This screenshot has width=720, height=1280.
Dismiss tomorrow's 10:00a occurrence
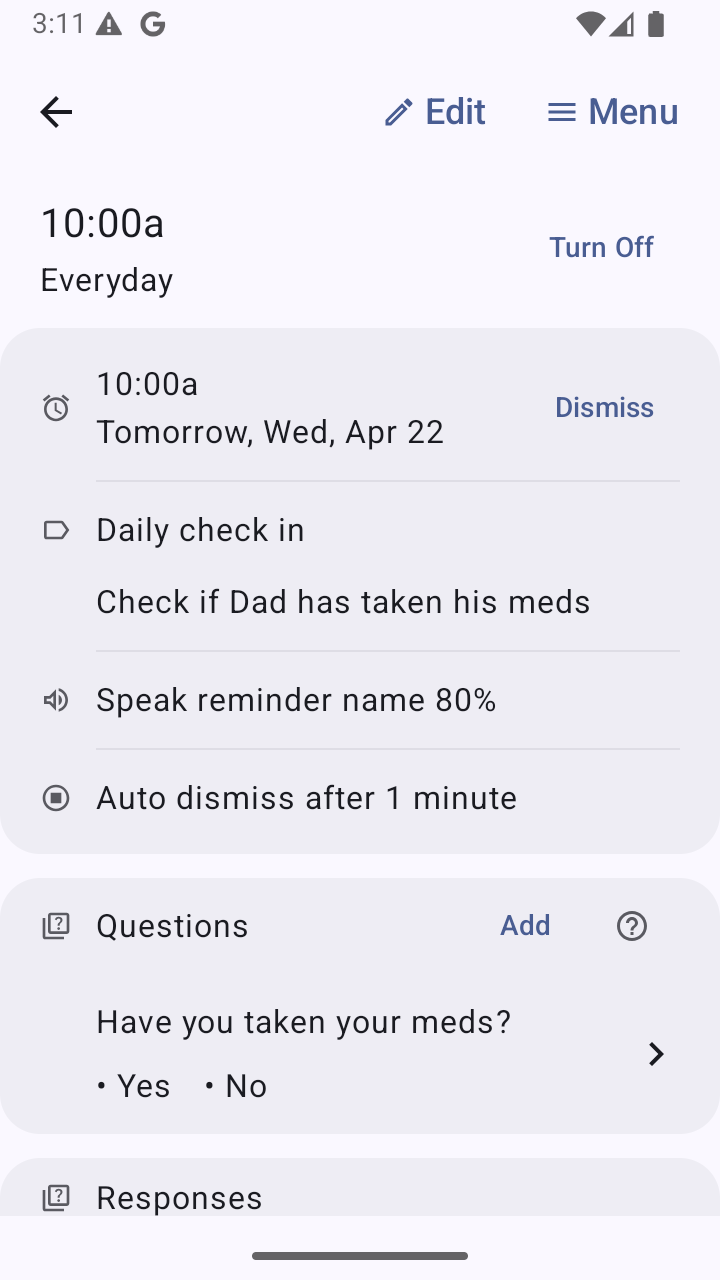604,407
